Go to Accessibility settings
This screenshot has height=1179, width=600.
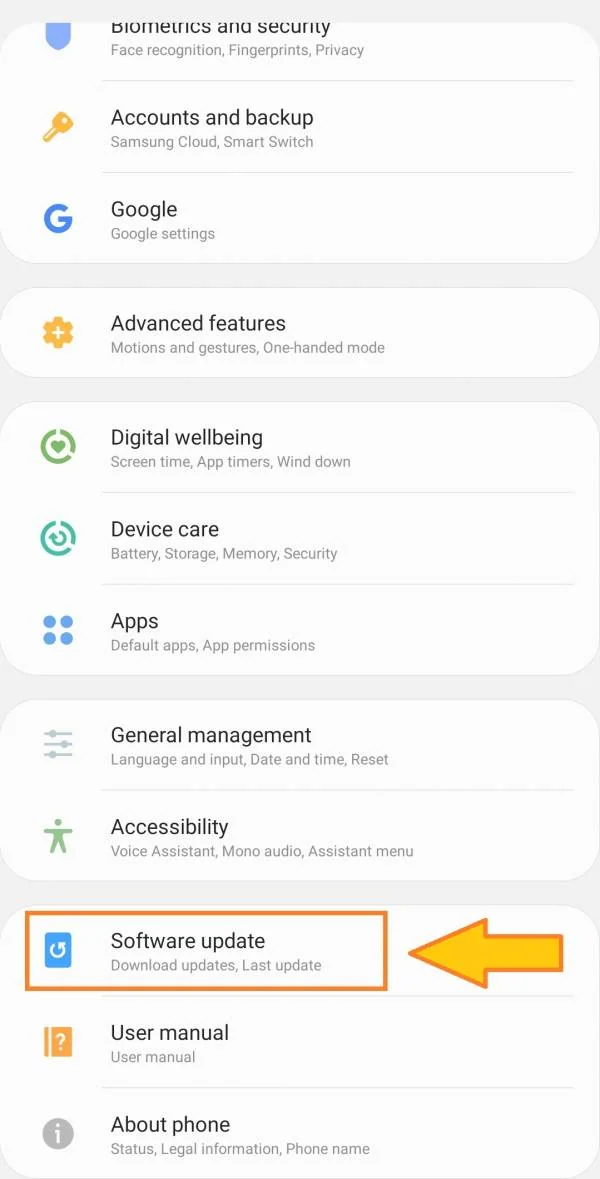pyautogui.click(x=261, y=838)
